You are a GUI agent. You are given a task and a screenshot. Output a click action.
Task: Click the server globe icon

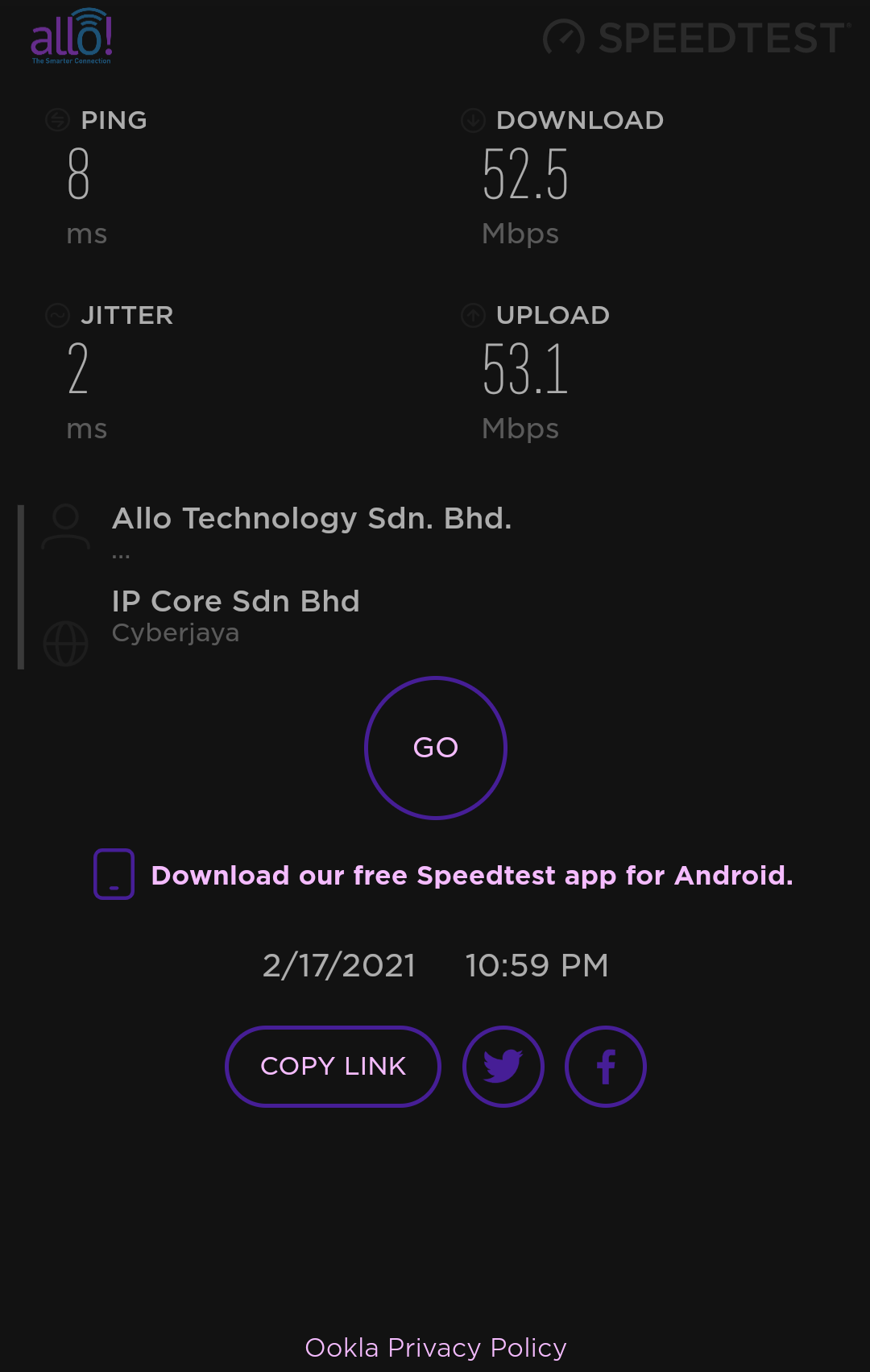coord(64,645)
